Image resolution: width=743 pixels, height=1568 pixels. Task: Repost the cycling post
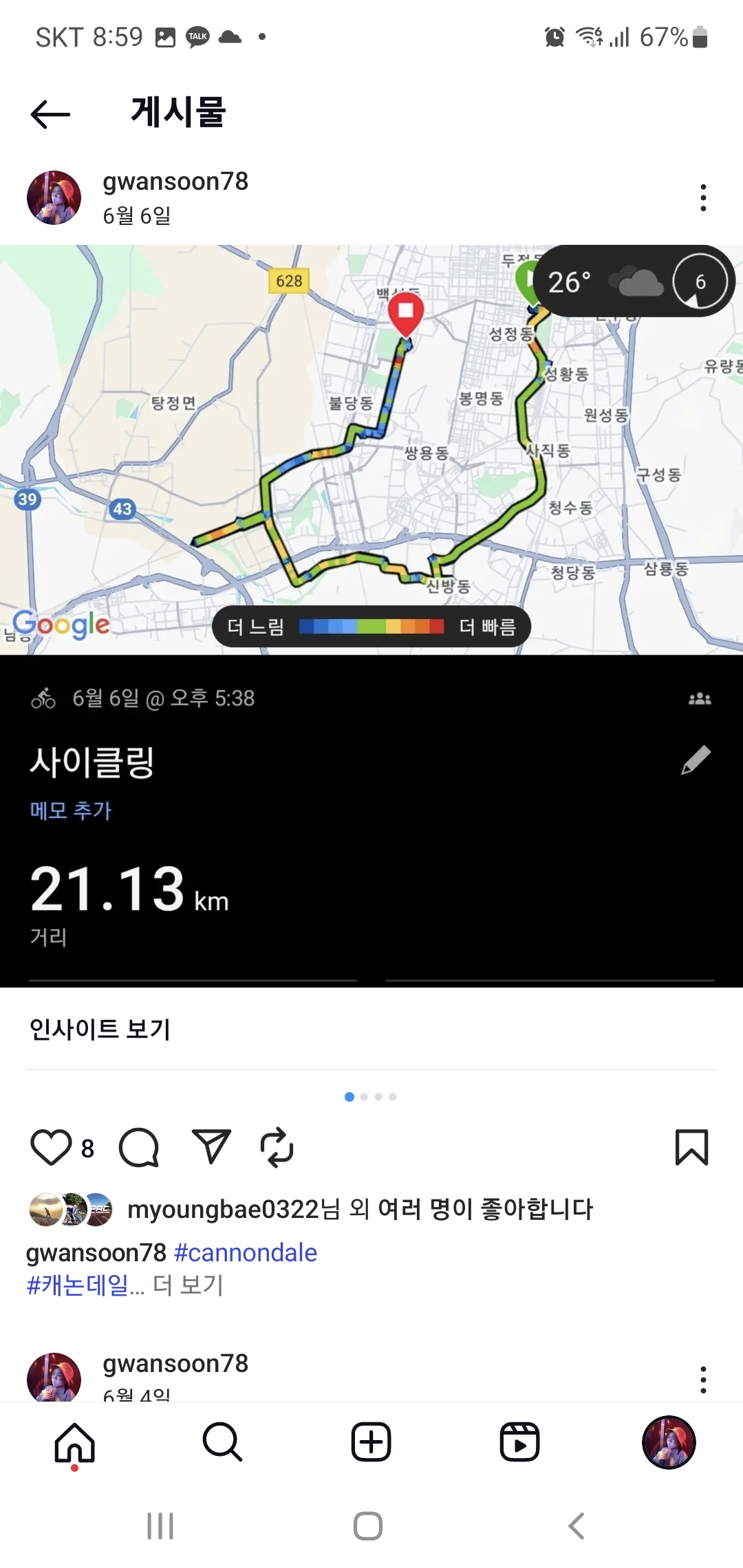point(277,1147)
